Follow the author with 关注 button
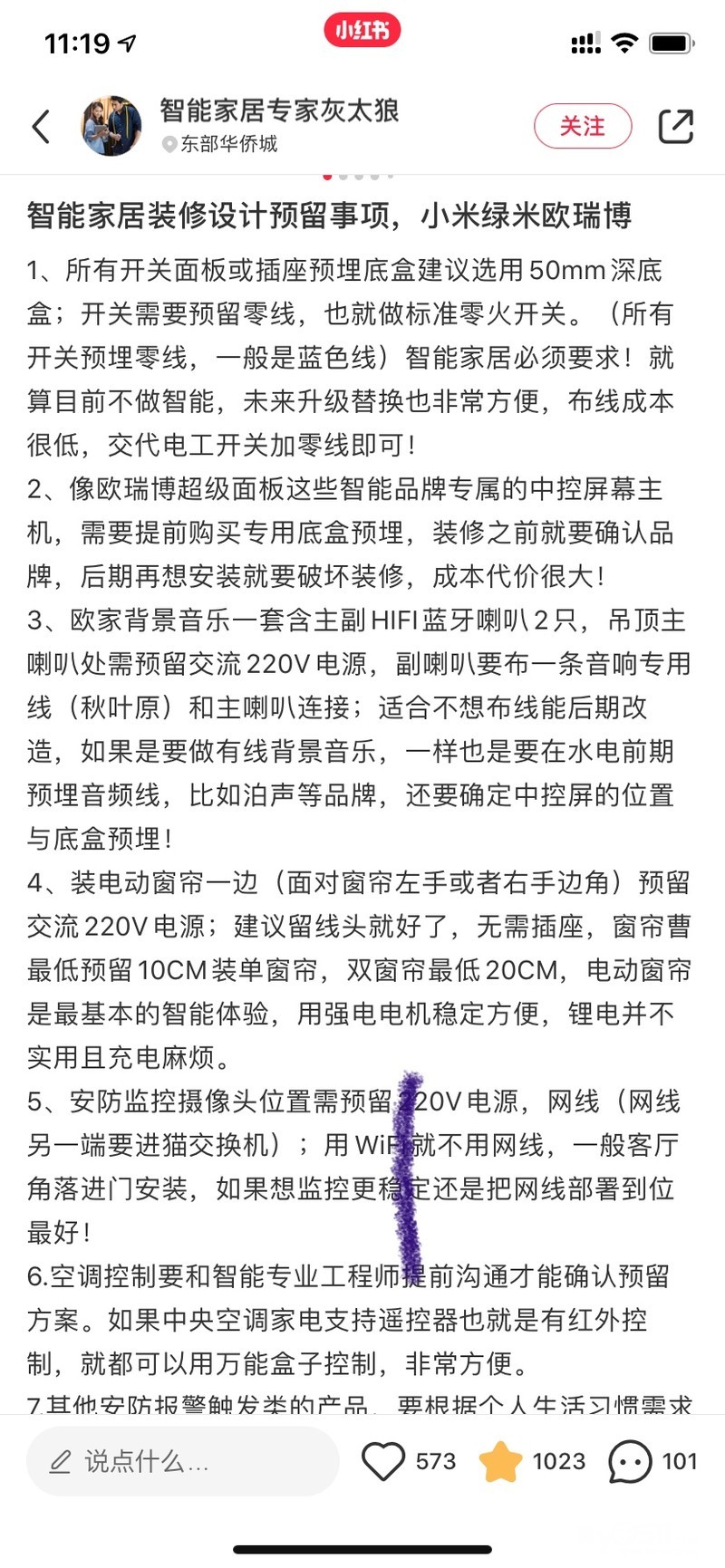725x1568 pixels. click(x=583, y=126)
